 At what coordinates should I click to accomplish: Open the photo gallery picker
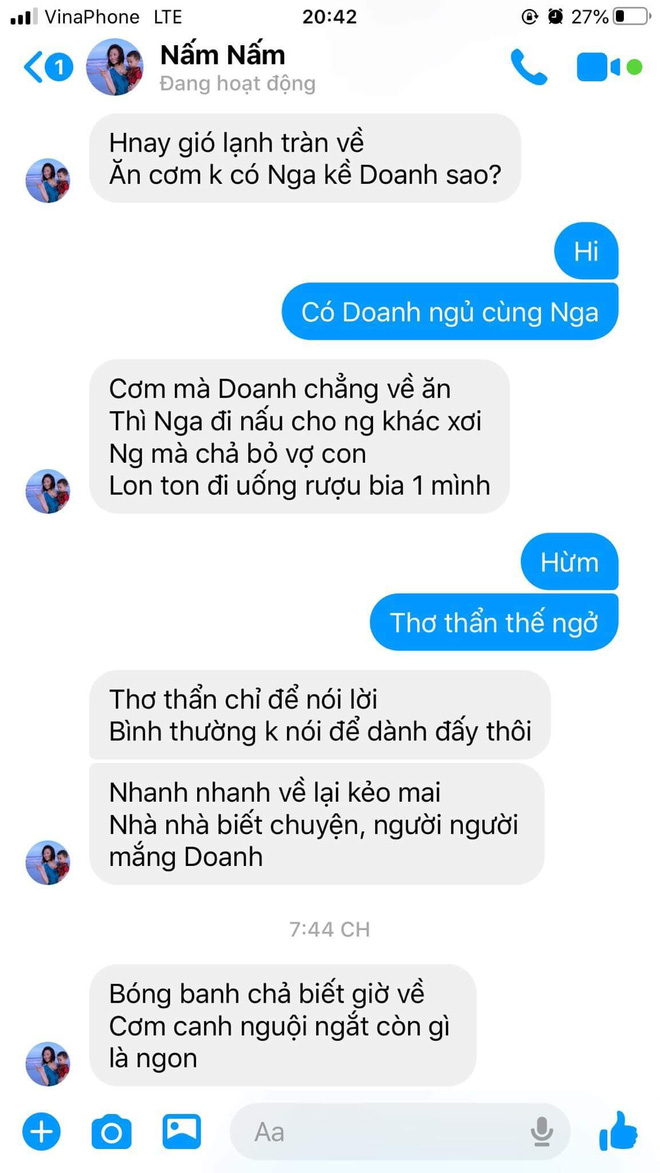[182, 1131]
